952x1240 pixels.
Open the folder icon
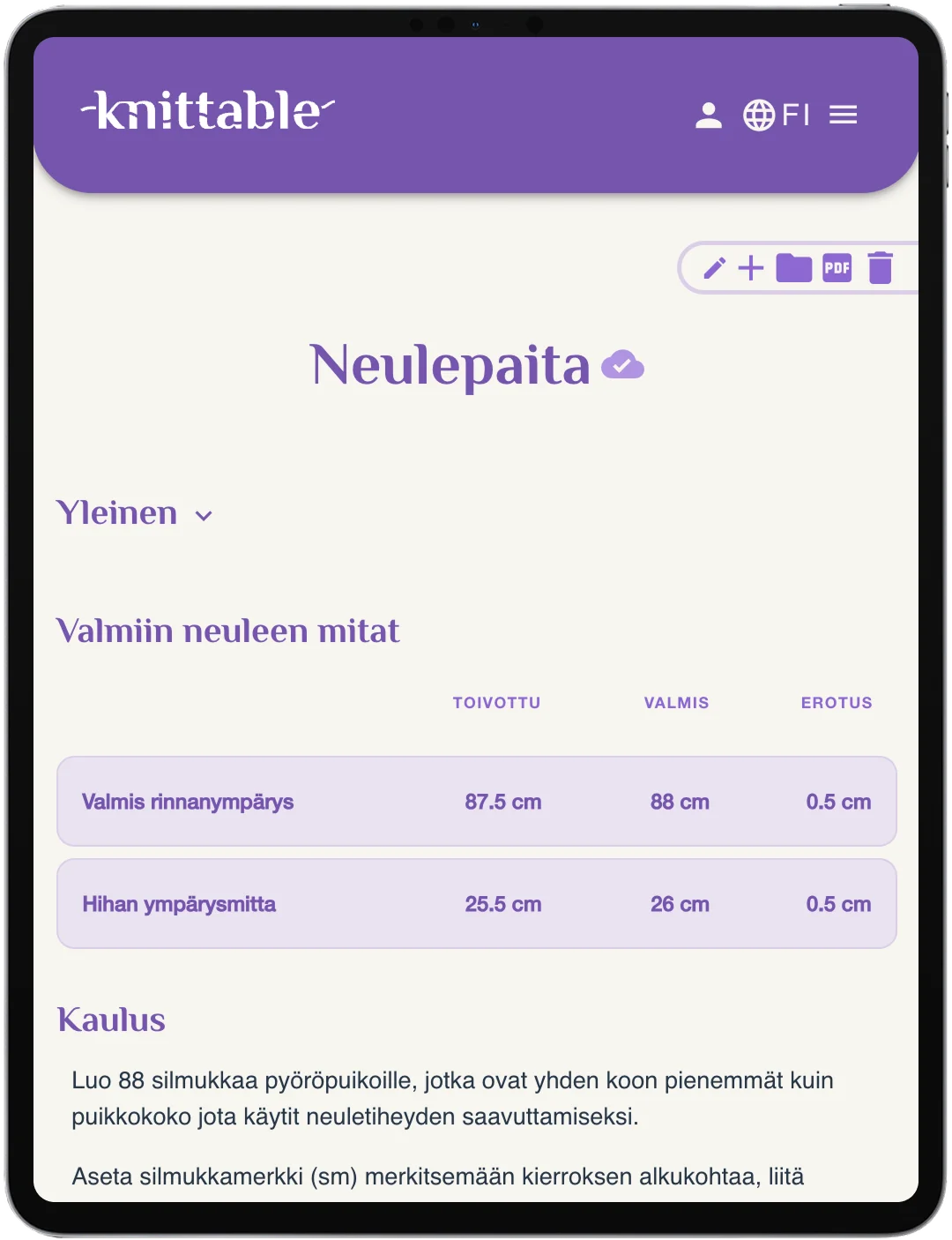pos(793,267)
